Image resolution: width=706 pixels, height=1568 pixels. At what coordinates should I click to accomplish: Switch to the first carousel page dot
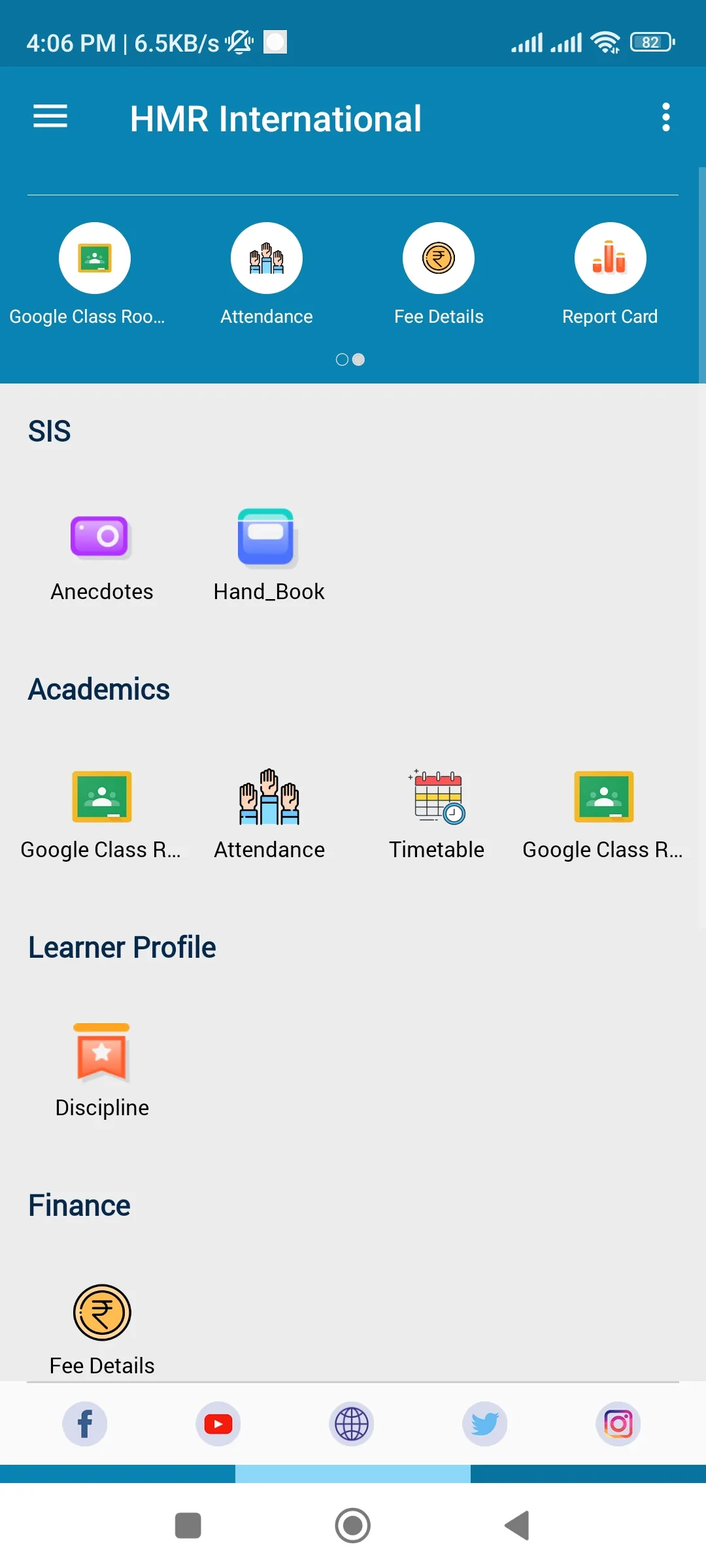pos(342,359)
